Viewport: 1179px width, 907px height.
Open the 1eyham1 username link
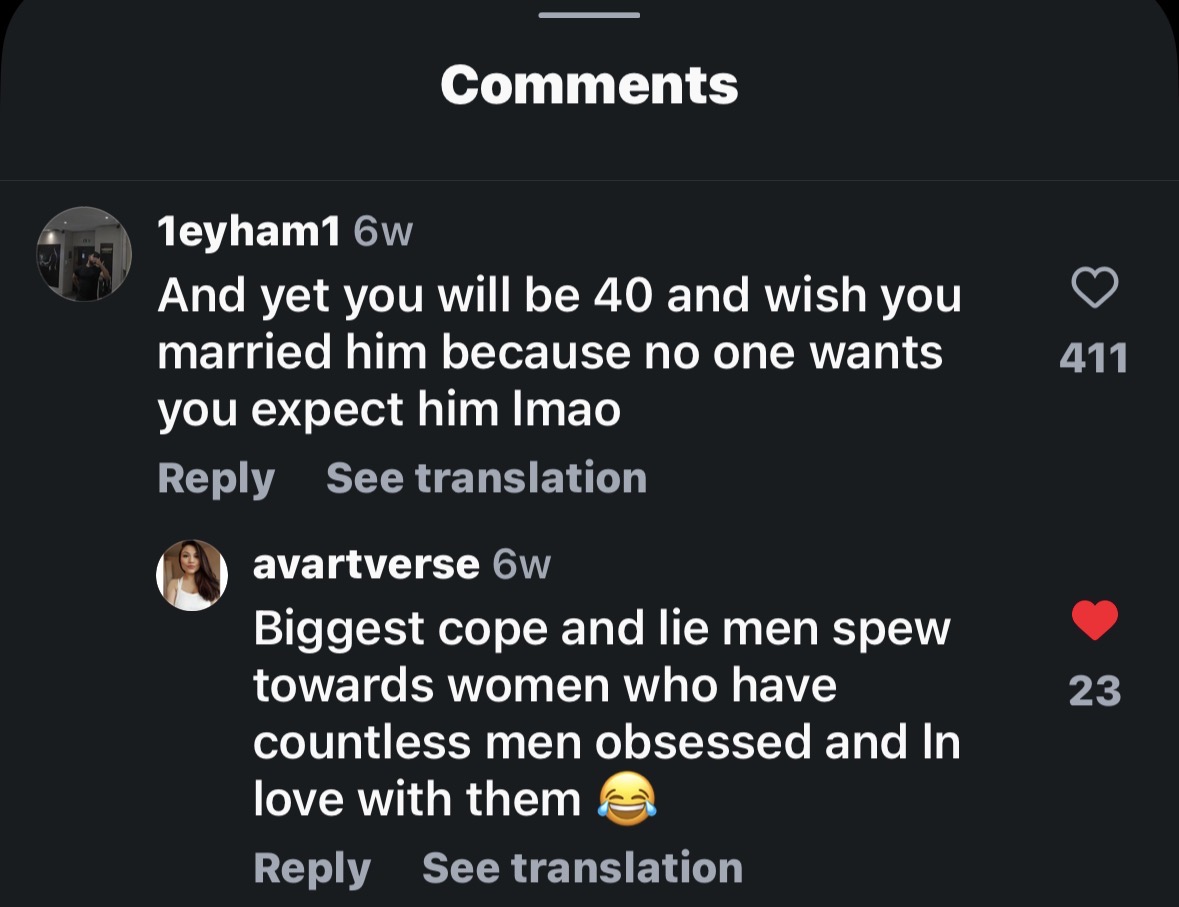(250, 232)
